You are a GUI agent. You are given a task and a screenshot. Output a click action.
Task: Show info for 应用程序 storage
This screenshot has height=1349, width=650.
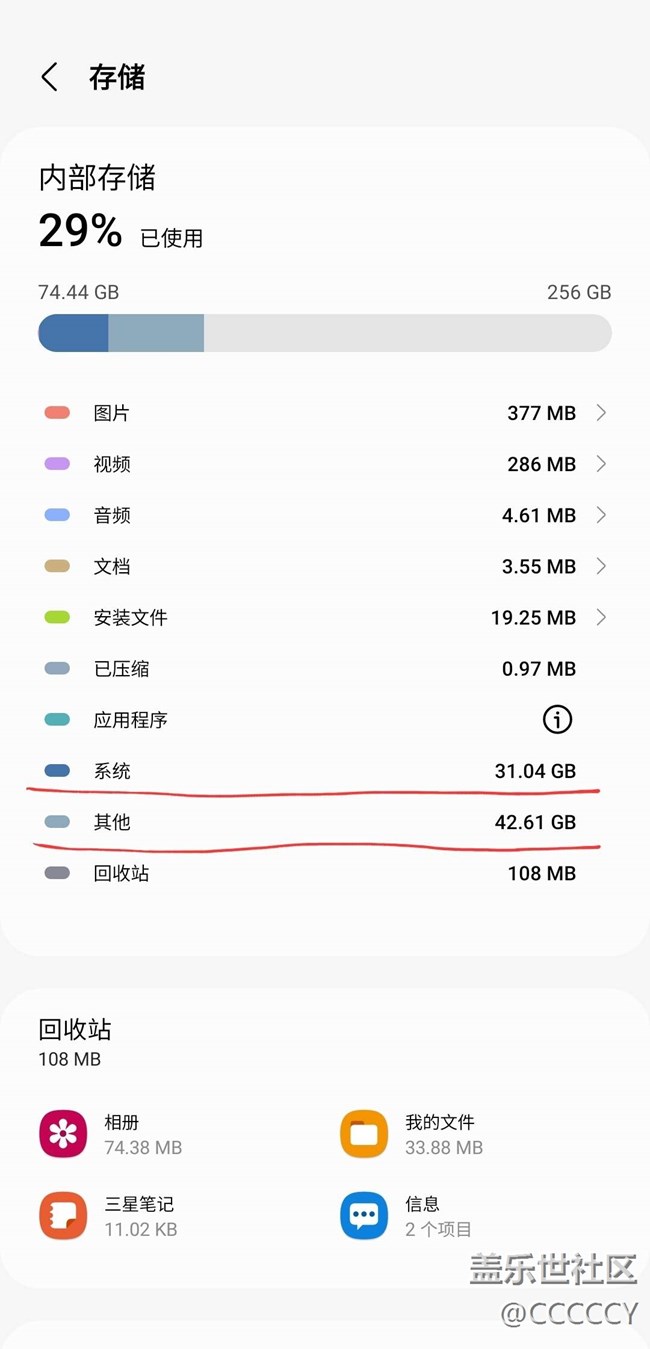557,719
